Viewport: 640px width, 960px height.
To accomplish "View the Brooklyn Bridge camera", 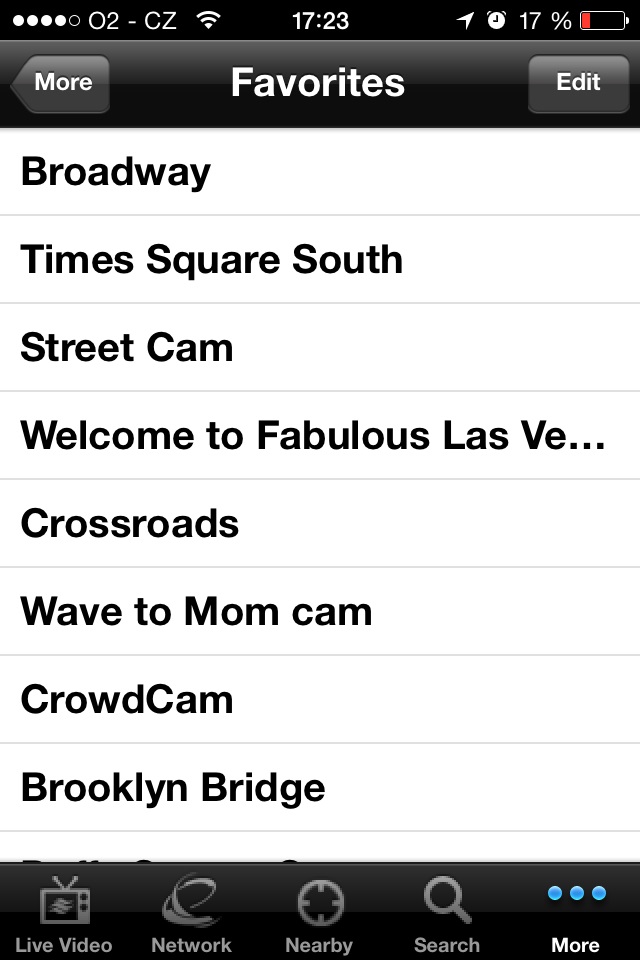I will coord(320,788).
